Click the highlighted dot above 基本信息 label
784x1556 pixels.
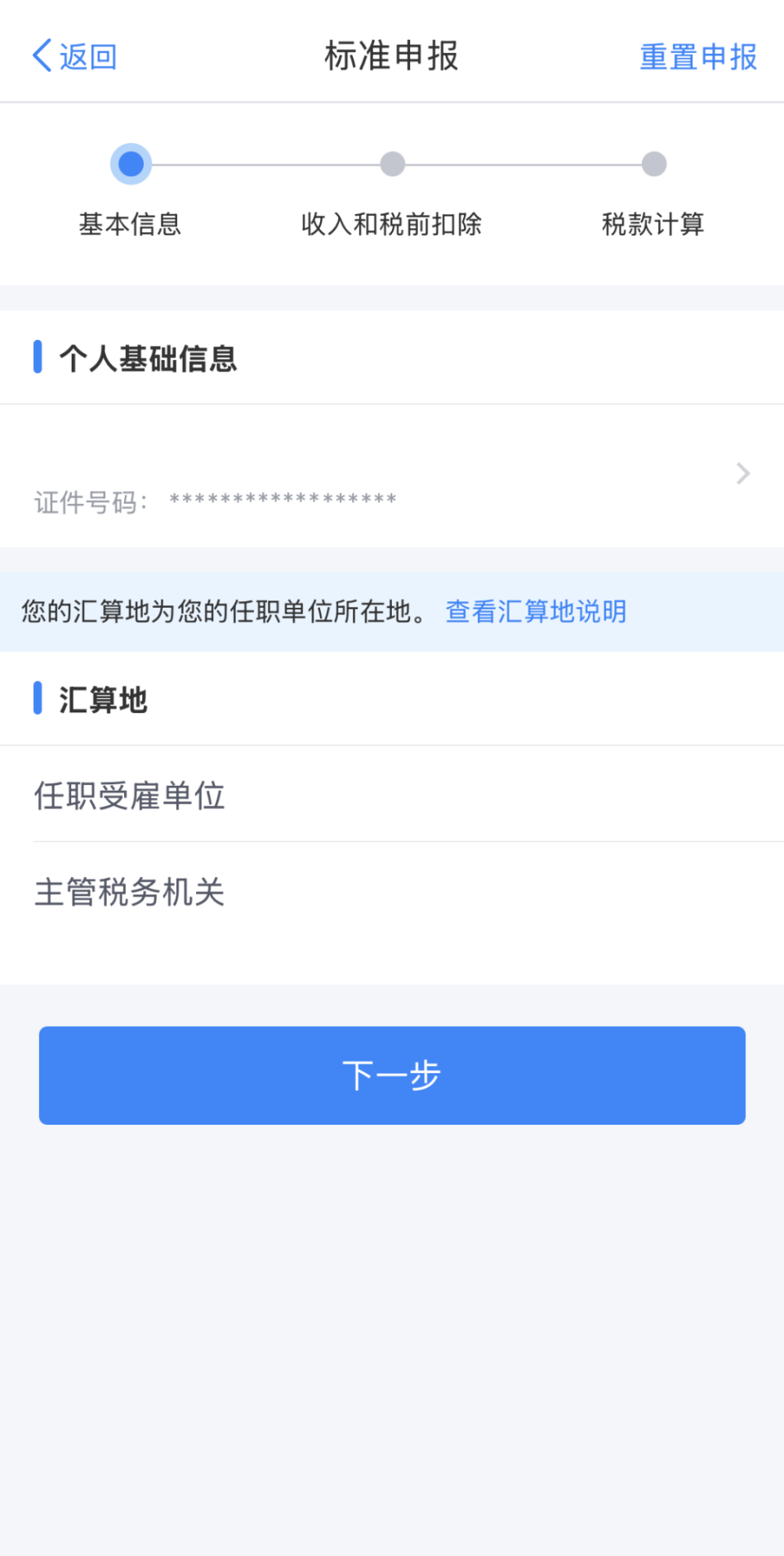pyautogui.click(x=131, y=163)
